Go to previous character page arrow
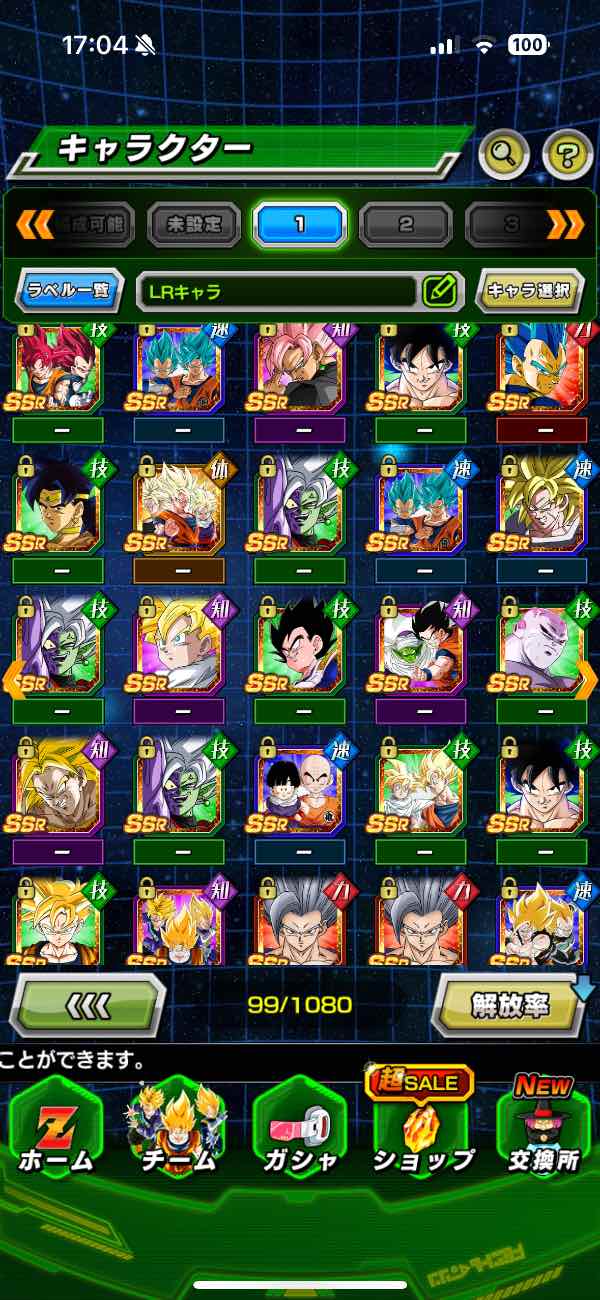Image resolution: width=600 pixels, height=1300 pixels. point(12,680)
